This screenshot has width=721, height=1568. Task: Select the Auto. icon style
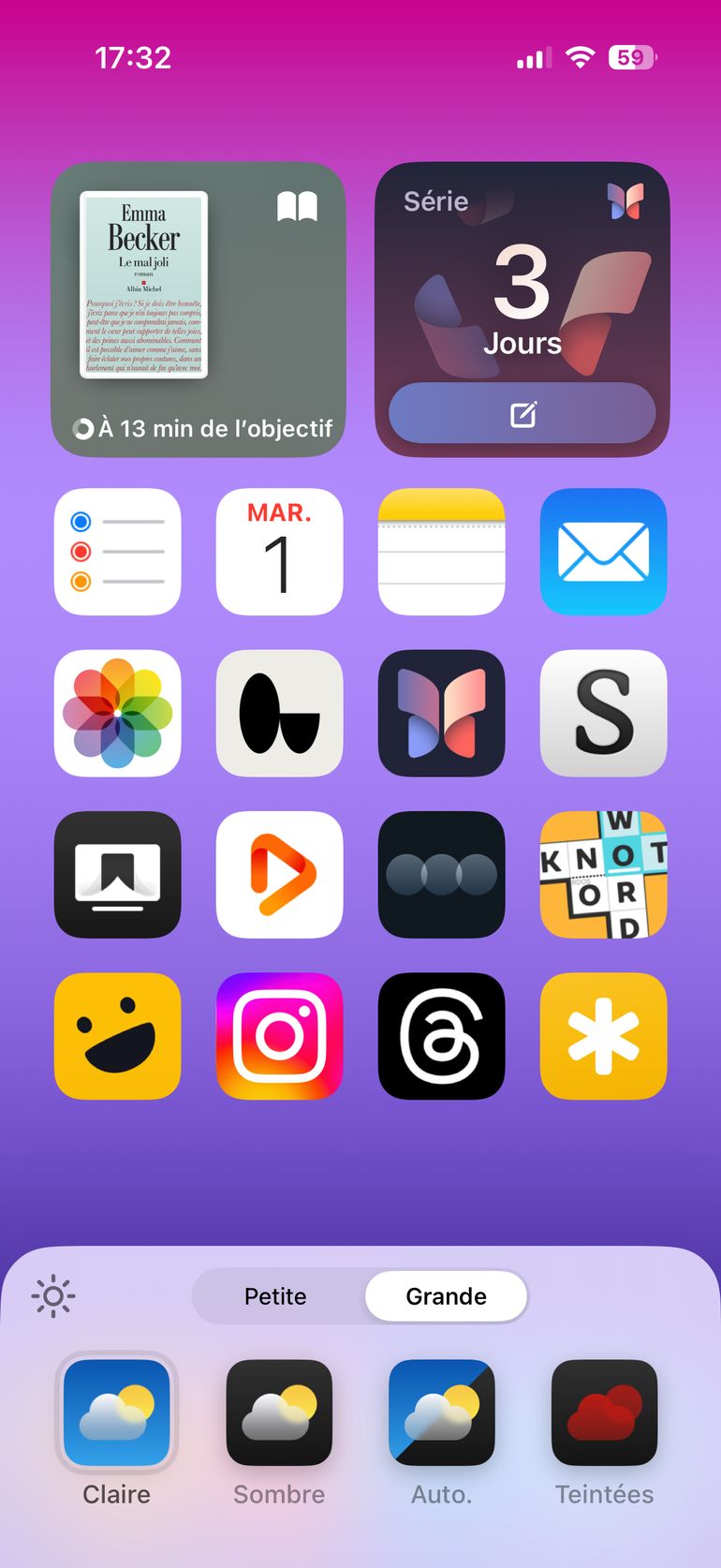(442, 1413)
